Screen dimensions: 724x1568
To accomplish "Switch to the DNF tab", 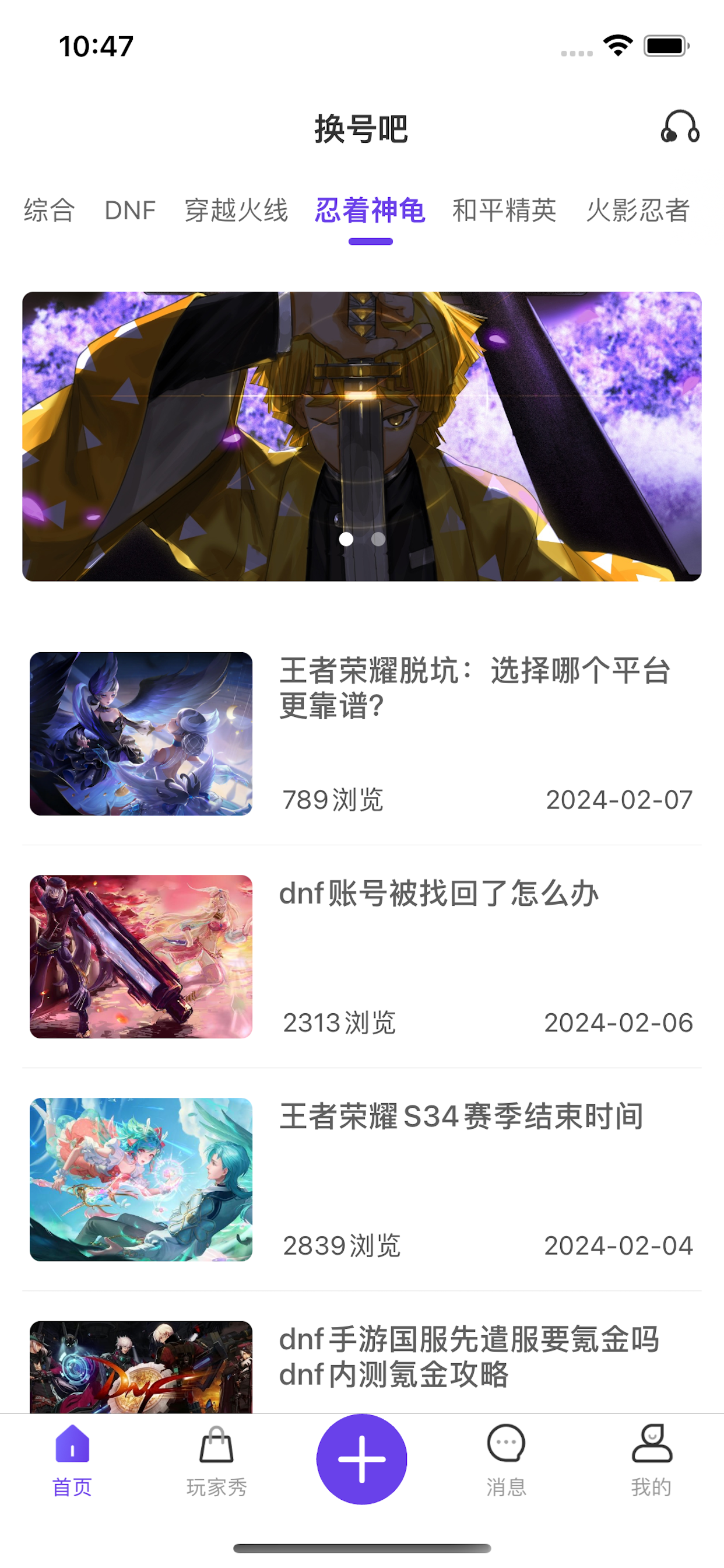I will tap(129, 211).
